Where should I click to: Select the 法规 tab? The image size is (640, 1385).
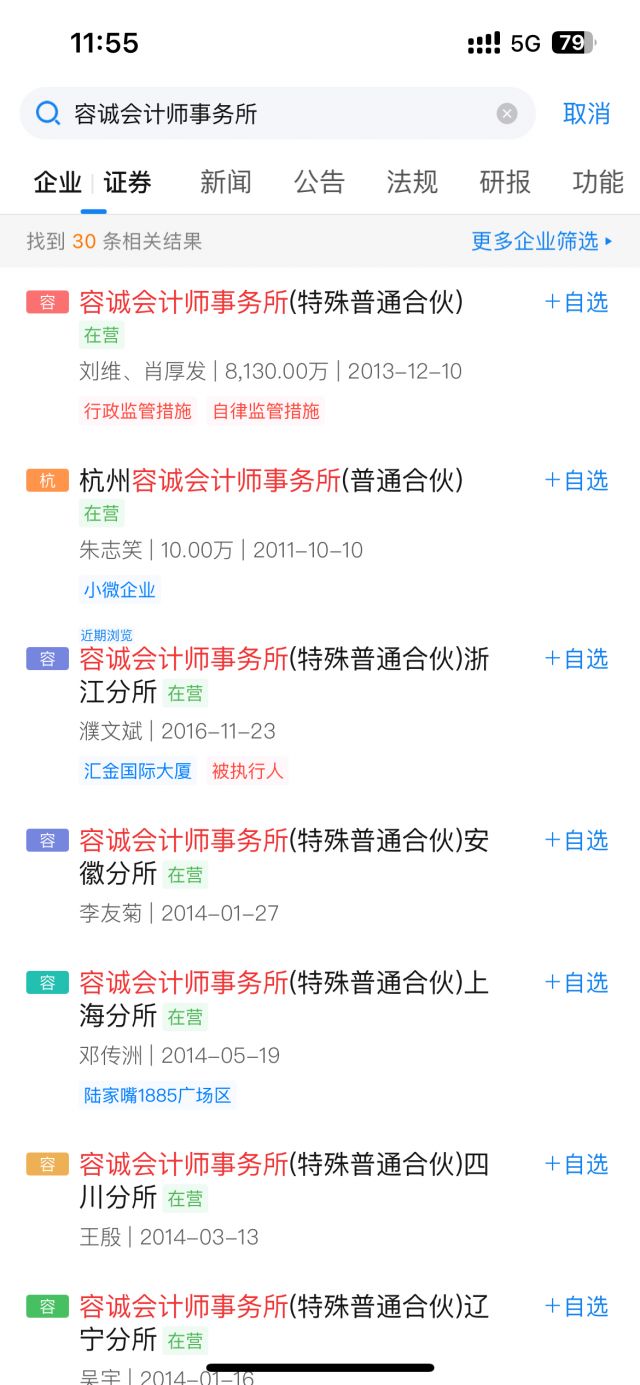coord(412,182)
